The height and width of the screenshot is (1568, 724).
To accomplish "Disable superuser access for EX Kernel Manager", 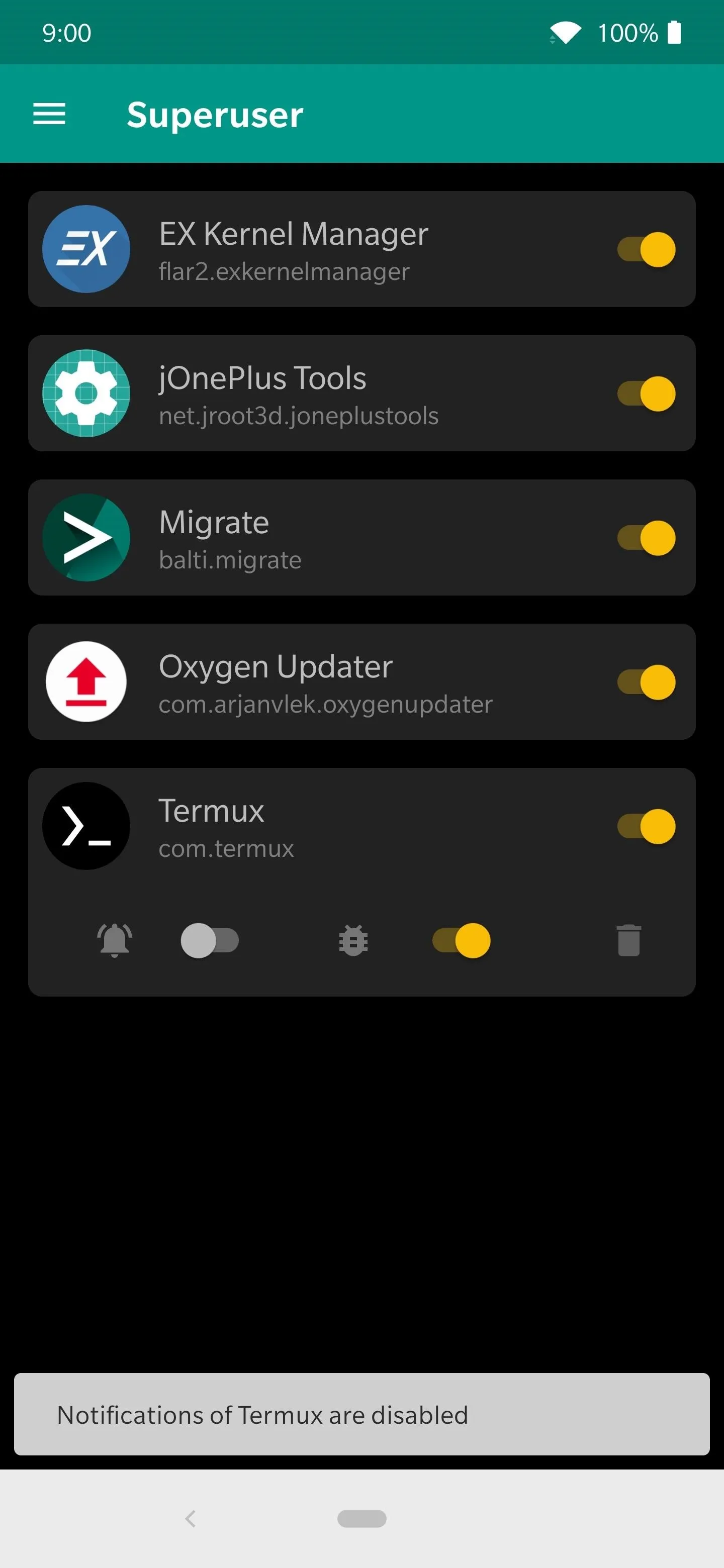I will pos(646,250).
